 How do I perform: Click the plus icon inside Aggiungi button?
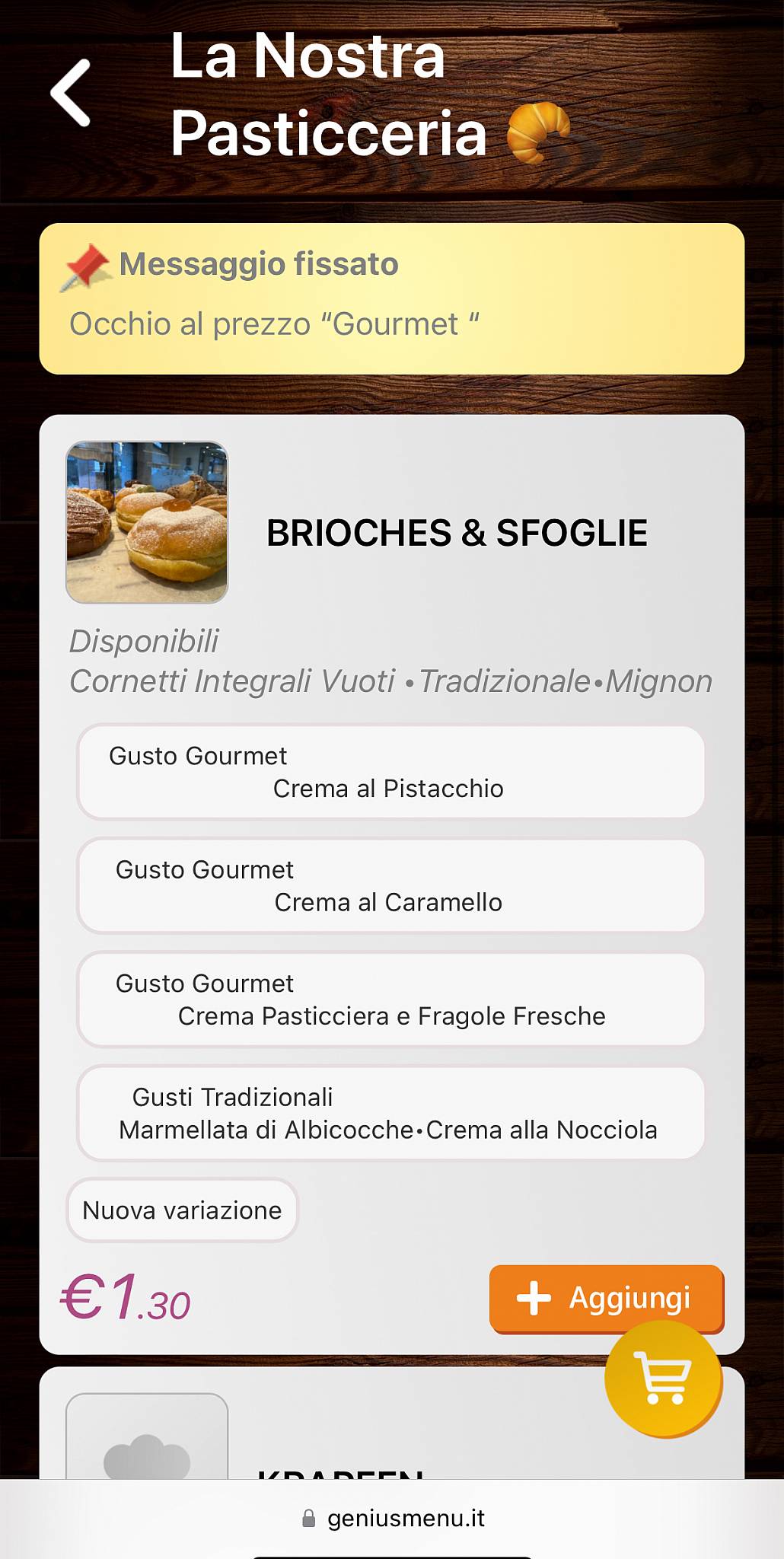pyautogui.click(x=535, y=1299)
